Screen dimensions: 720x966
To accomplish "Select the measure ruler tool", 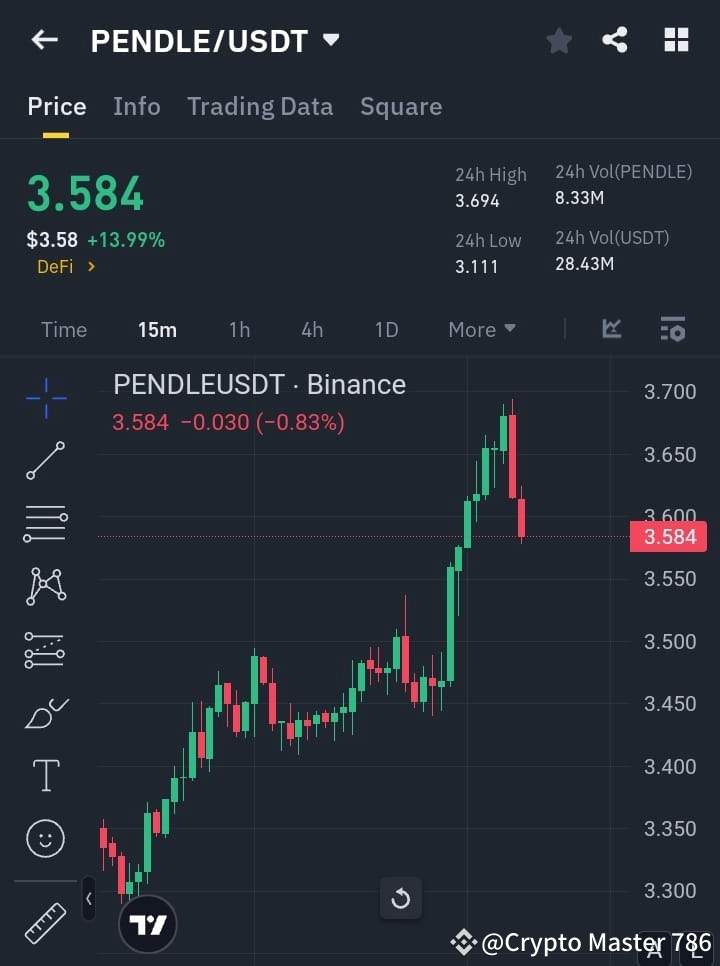I will click(x=44, y=922).
